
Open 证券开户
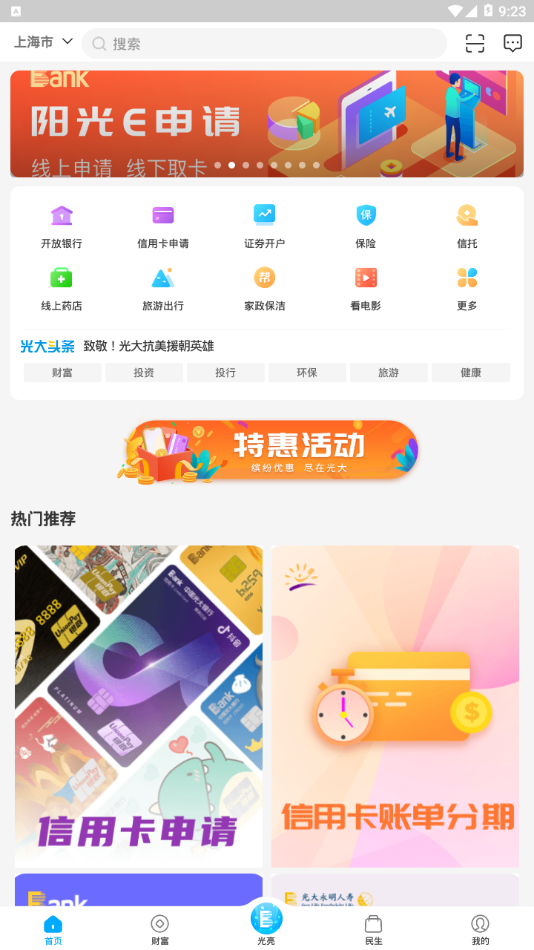point(264,227)
